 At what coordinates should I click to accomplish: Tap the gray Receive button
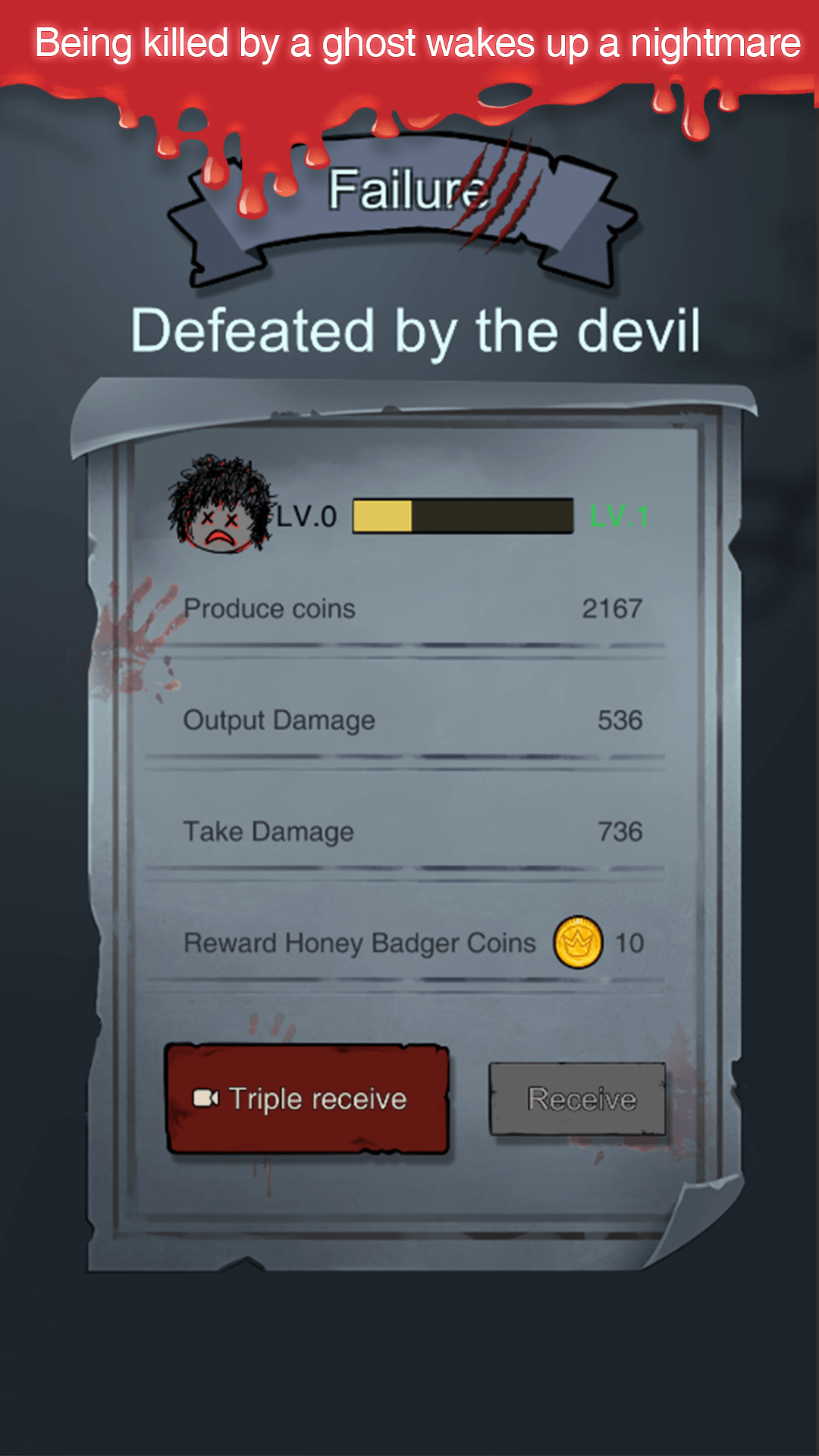pyautogui.click(x=578, y=1099)
